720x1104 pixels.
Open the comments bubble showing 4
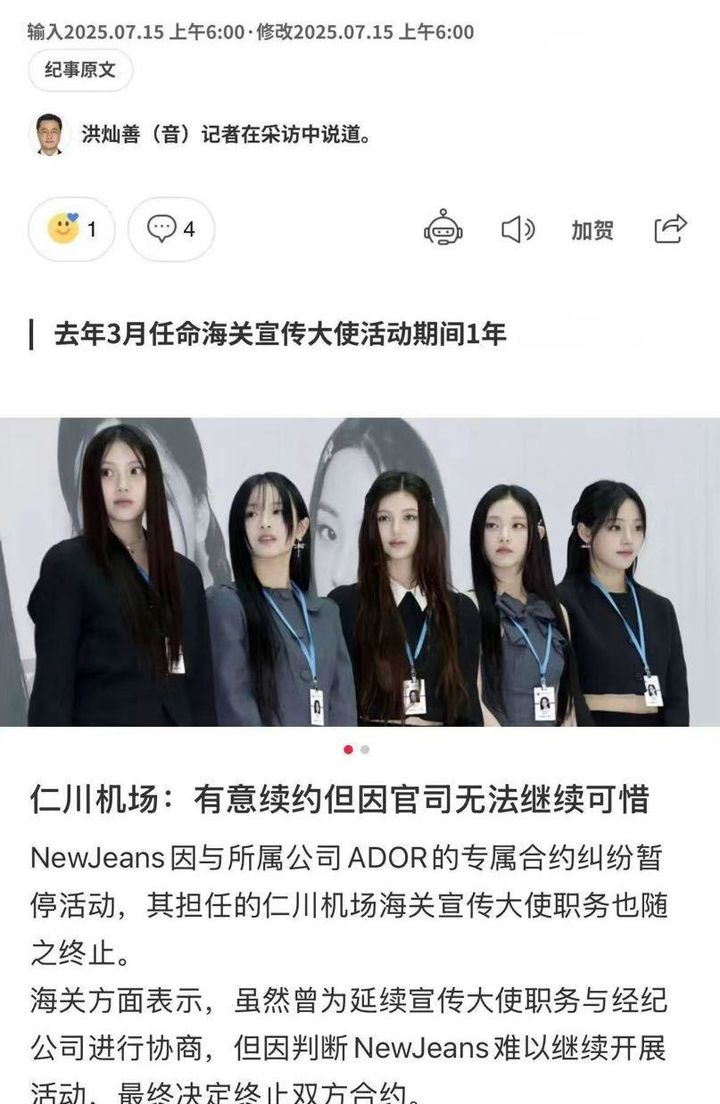171,230
